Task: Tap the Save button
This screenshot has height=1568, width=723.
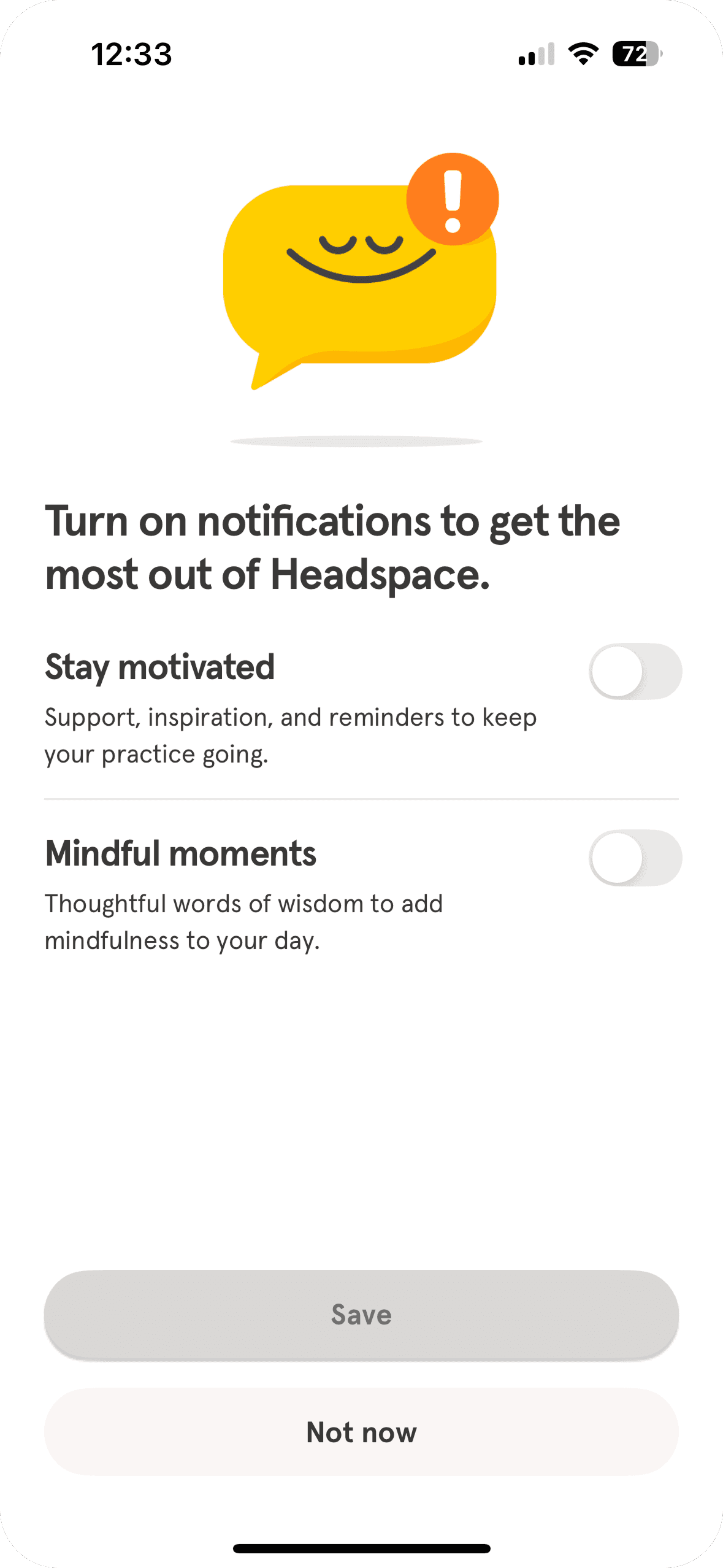Action: (361, 1314)
